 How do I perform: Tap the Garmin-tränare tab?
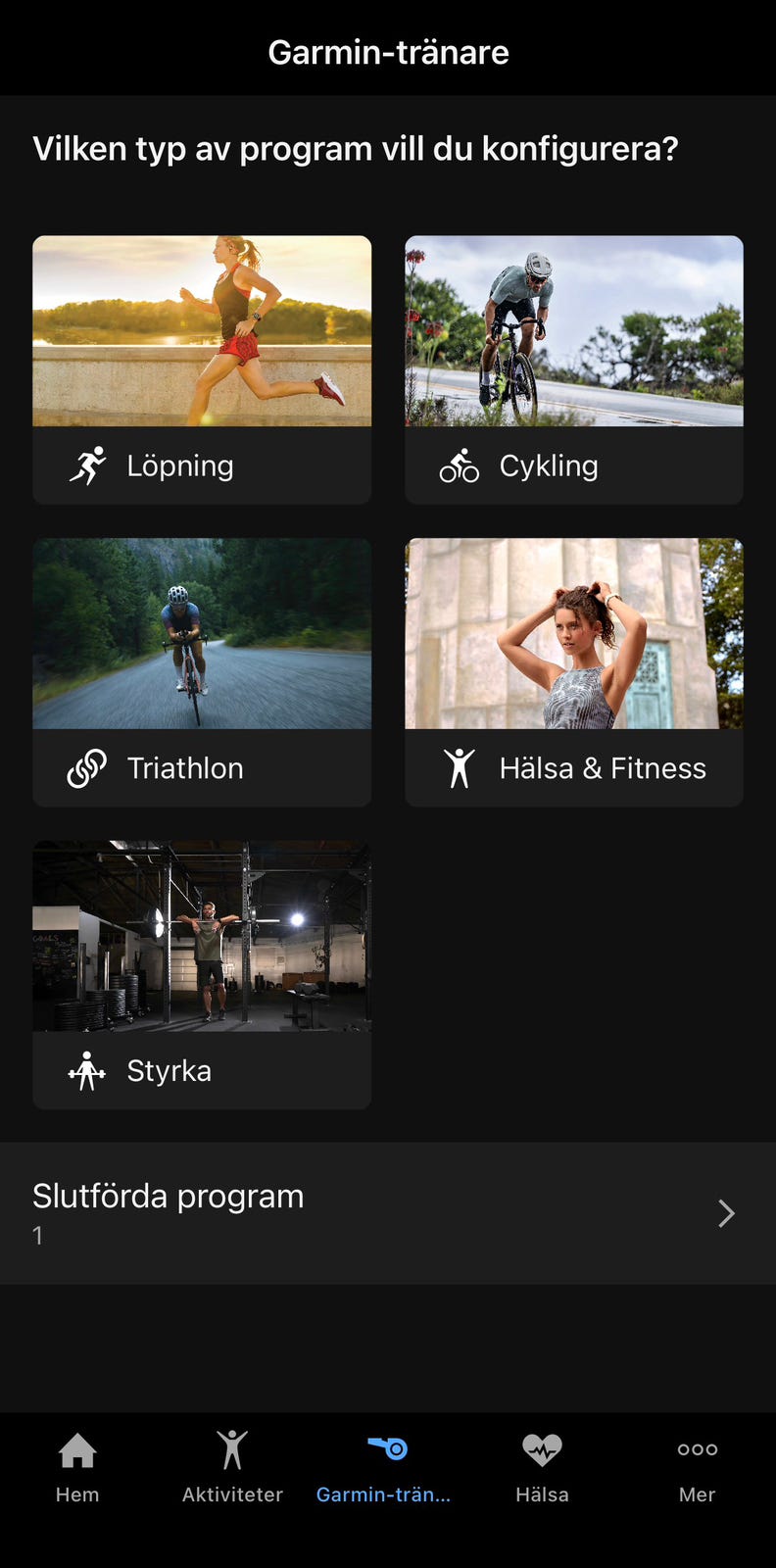click(384, 1467)
